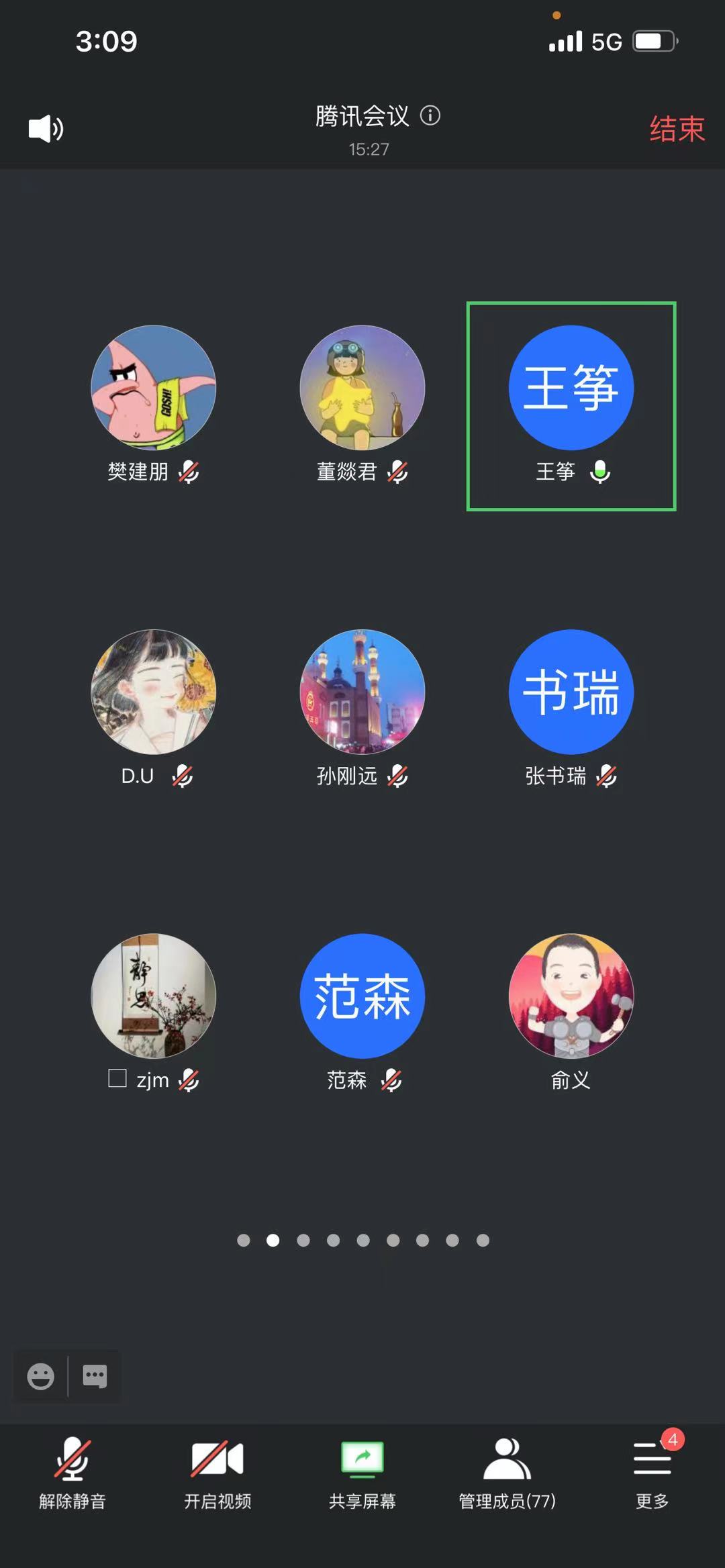
Task: Tap 结束 to end the meeting
Action: pos(677,129)
